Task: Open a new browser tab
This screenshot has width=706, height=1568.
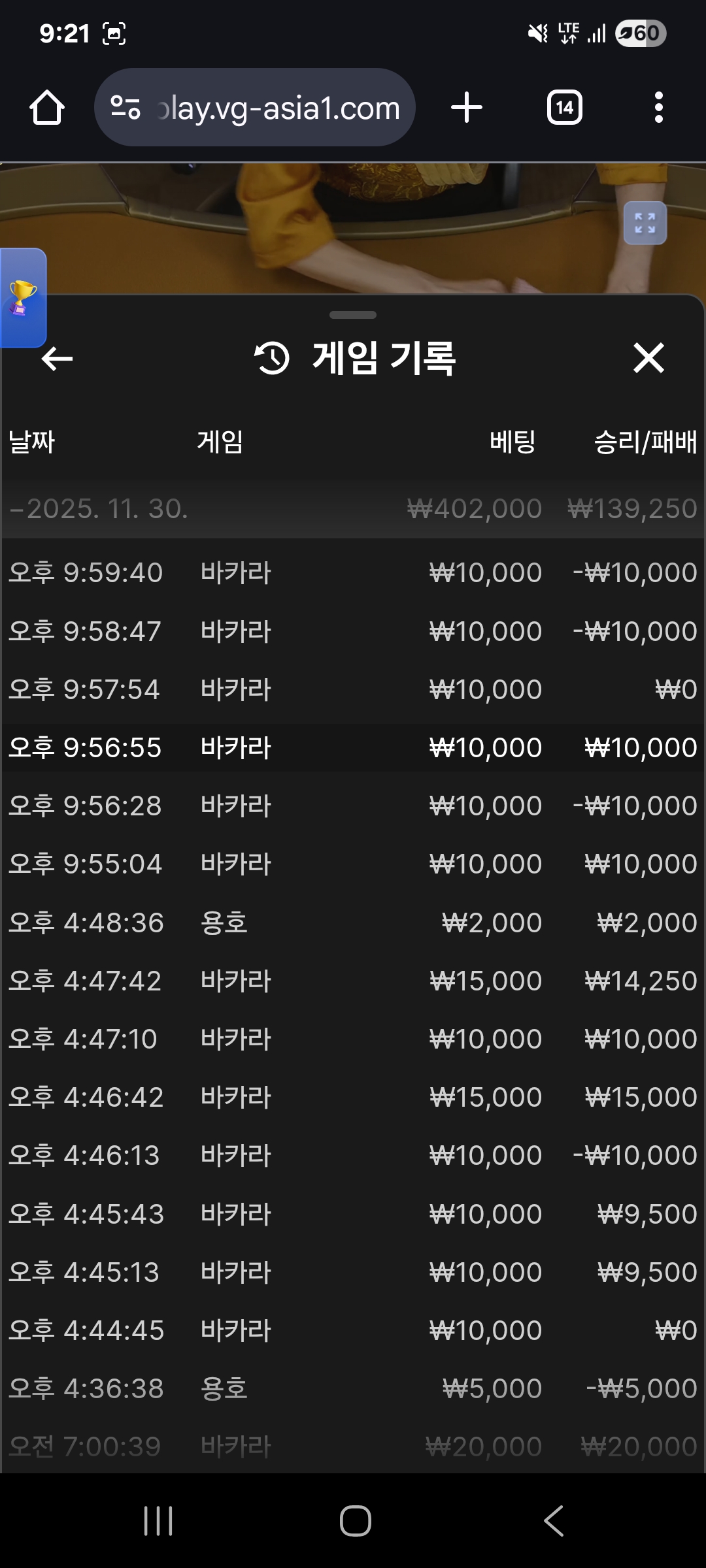Action: pyautogui.click(x=467, y=108)
